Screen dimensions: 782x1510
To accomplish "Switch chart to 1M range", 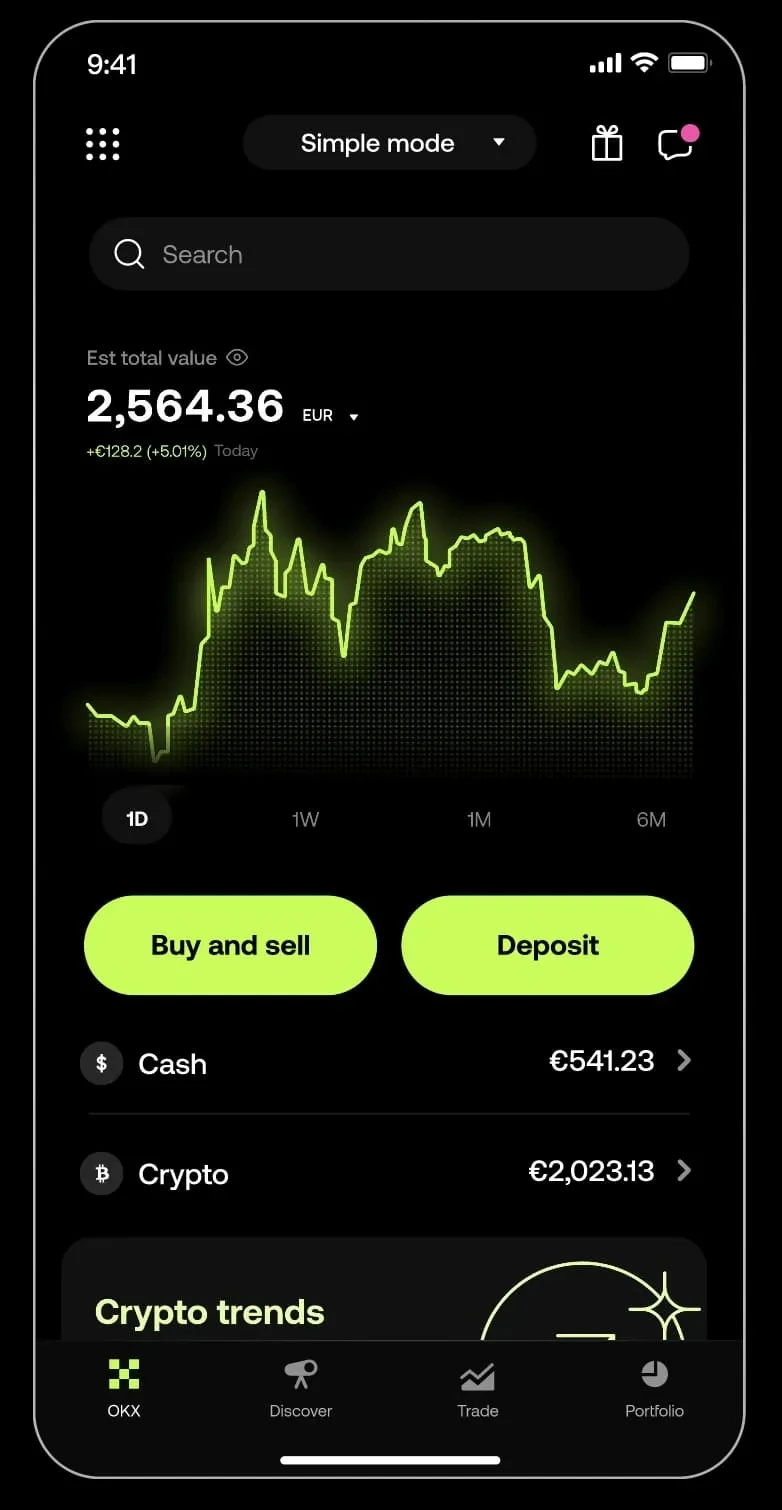I will [479, 819].
